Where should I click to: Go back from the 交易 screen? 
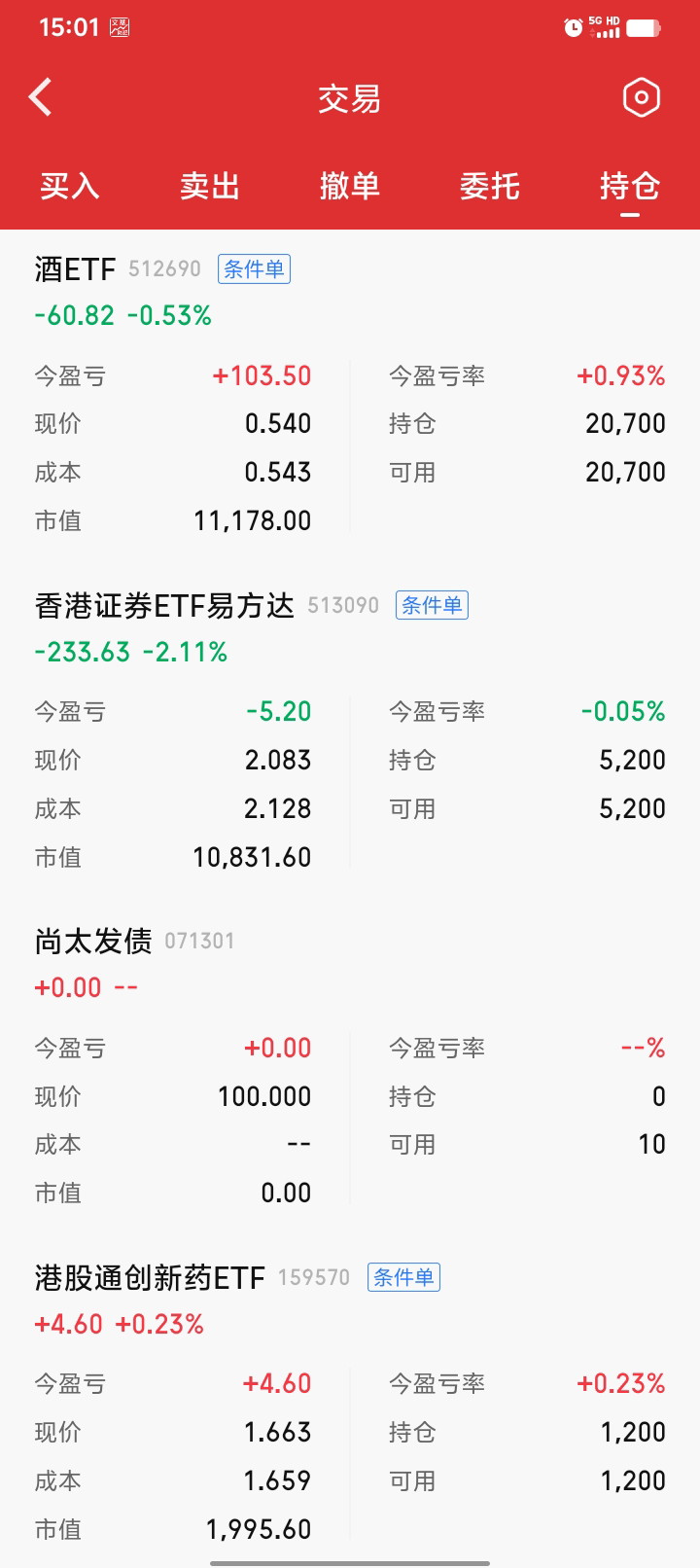(x=41, y=97)
